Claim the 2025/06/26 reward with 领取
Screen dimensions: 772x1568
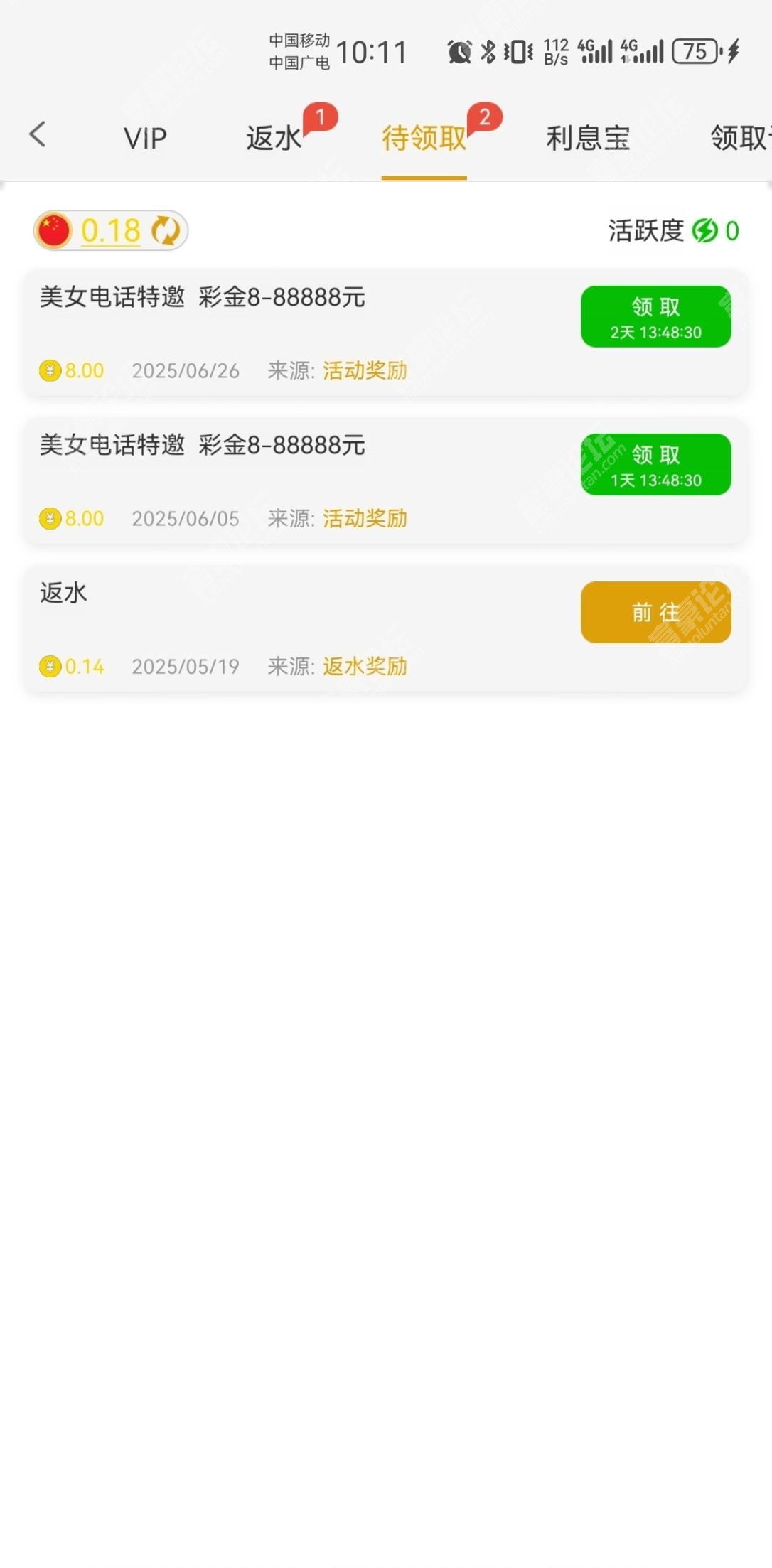[x=655, y=316]
